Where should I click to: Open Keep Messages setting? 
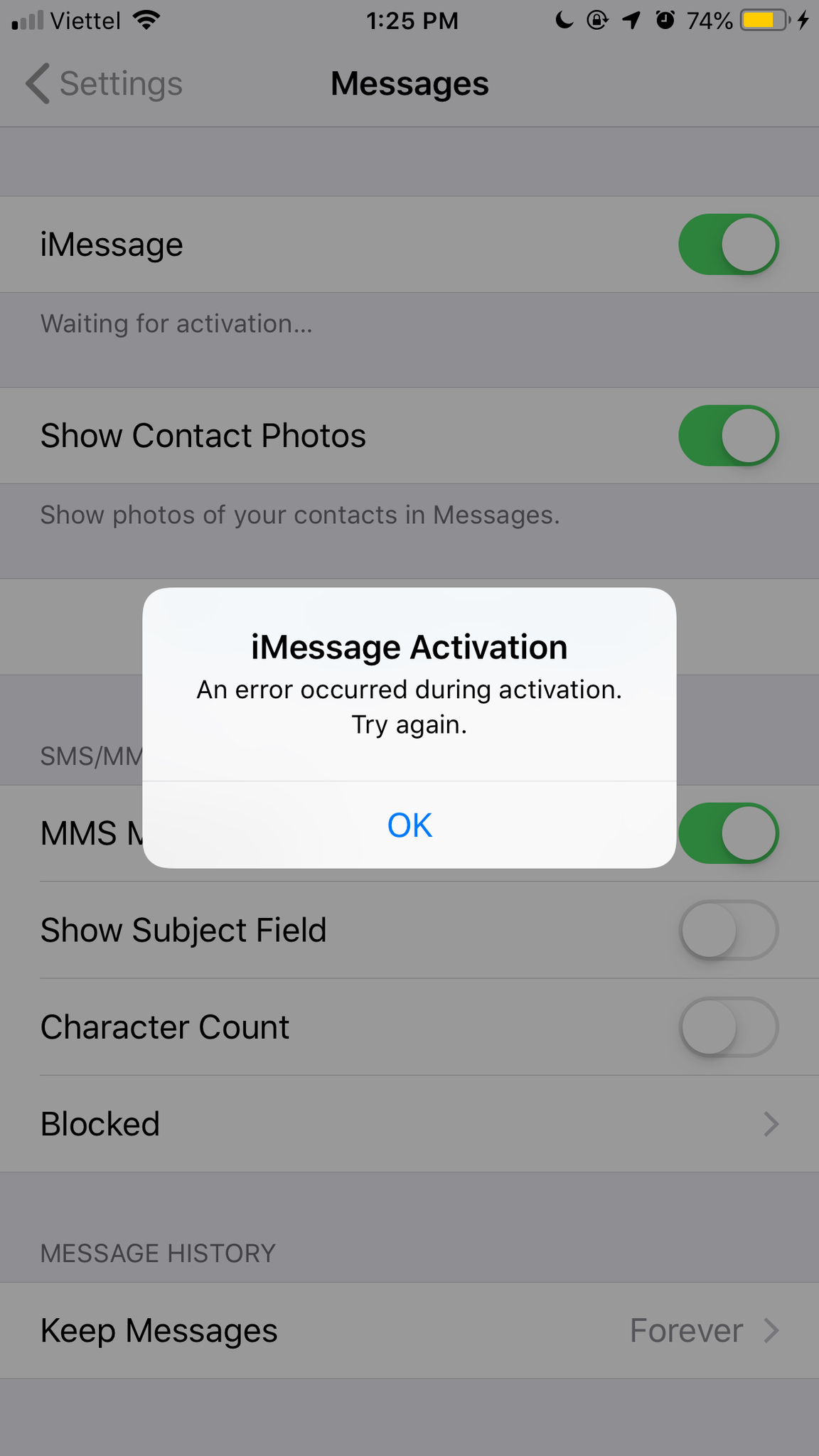pos(409,1330)
